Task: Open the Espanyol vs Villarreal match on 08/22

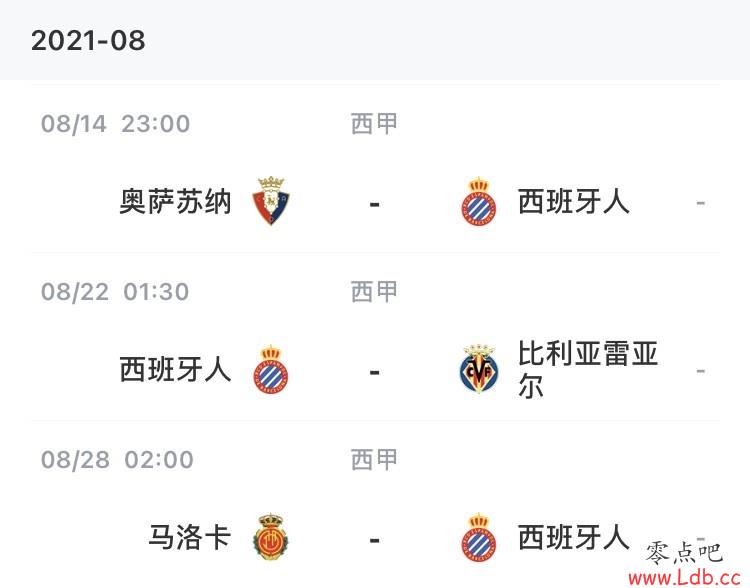Action: coord(374,371)
